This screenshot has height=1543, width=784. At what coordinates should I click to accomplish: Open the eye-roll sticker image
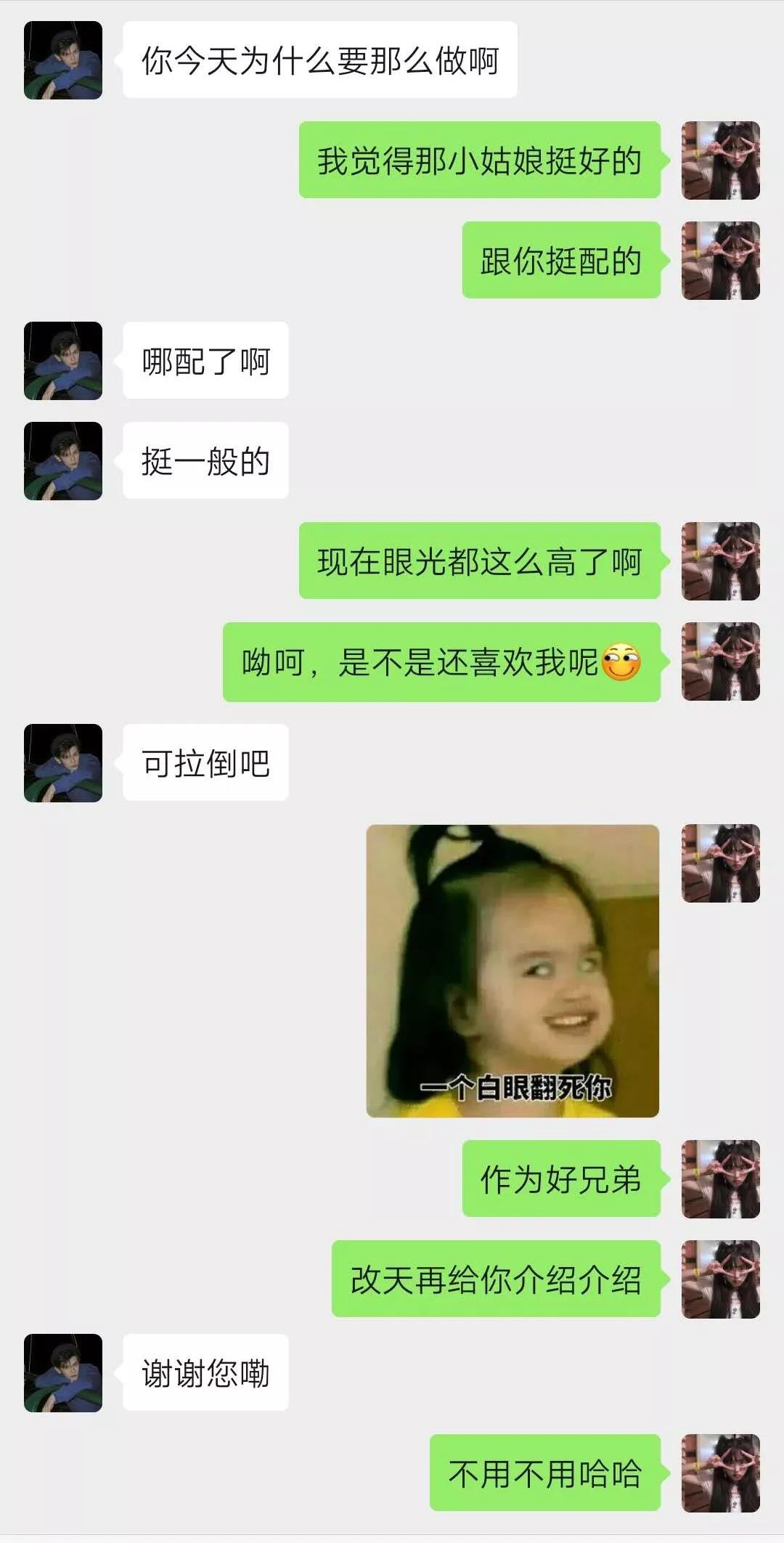click(x=513, y=971)
